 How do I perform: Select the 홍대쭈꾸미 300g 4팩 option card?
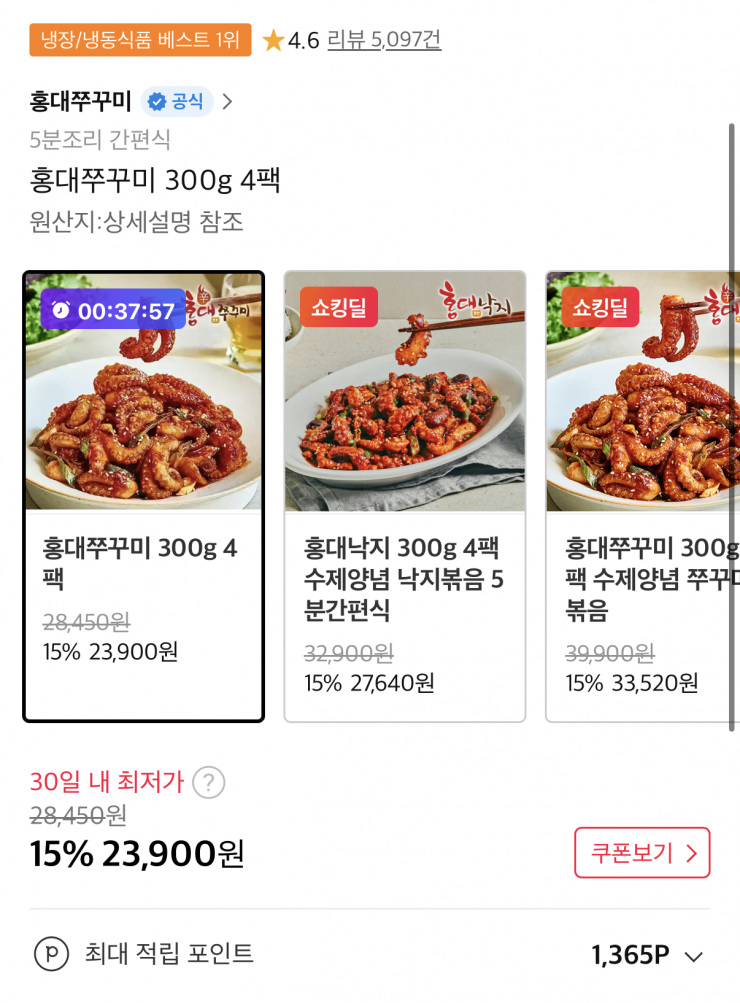(x=144, y=496)
